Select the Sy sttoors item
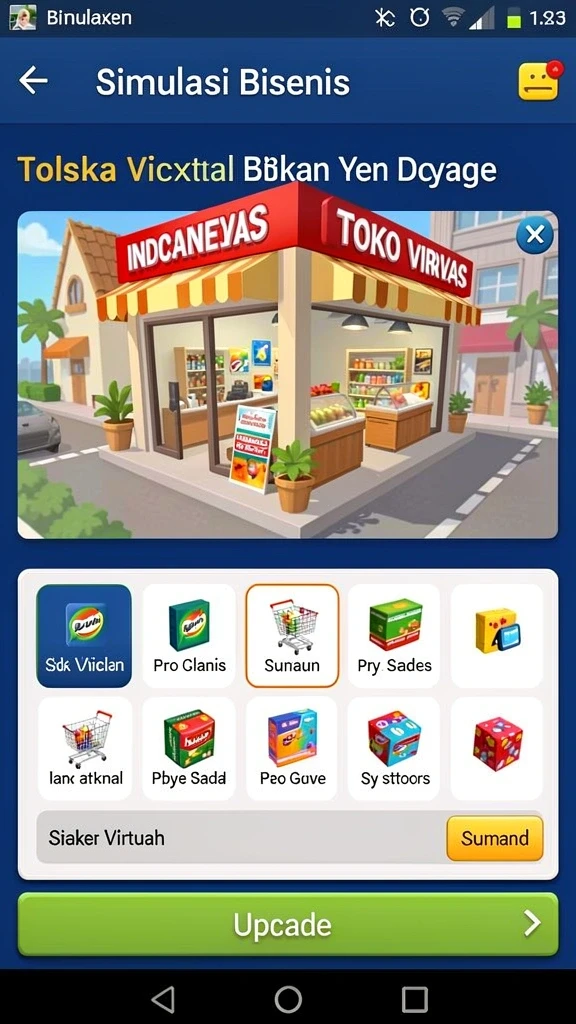 tap(395, 748)
